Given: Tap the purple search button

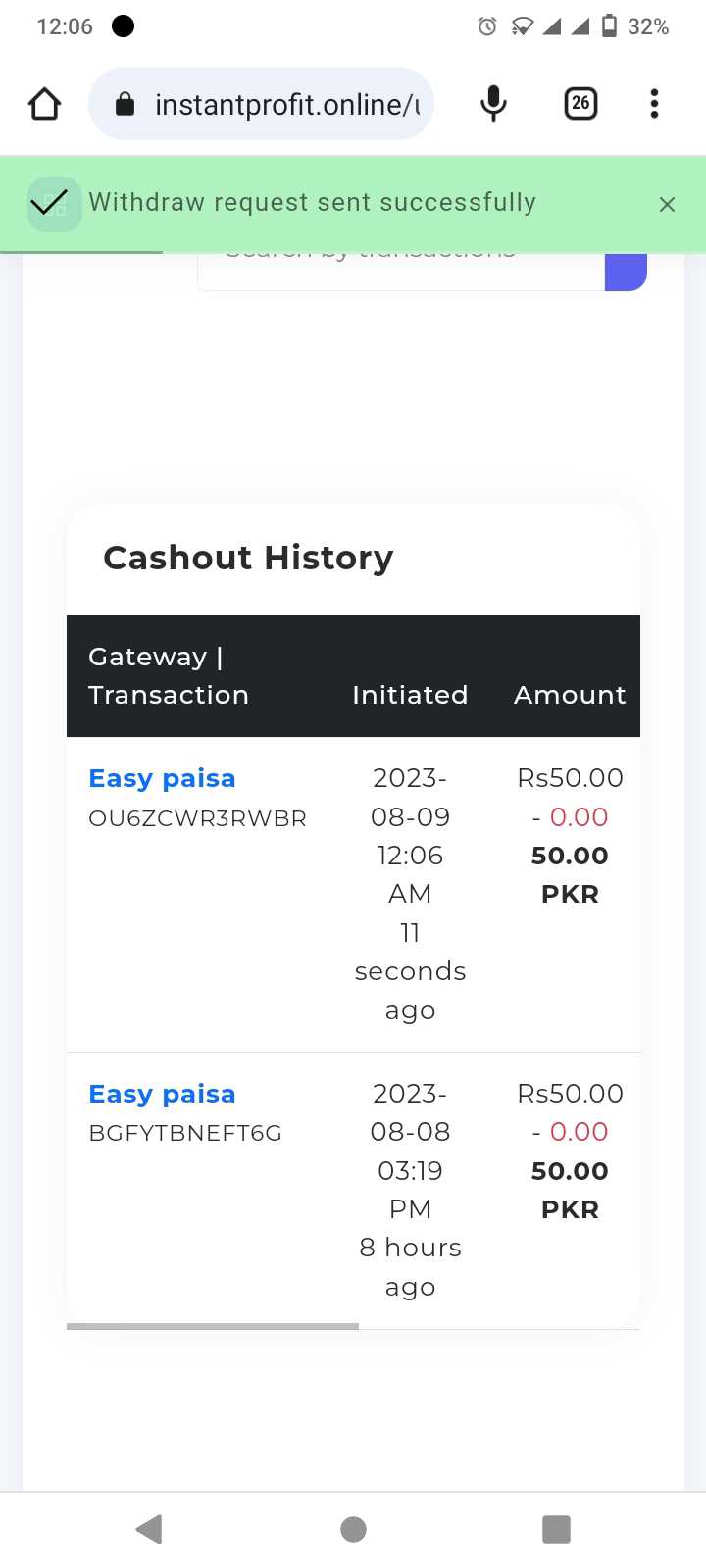Looking at the screenshot, I should tap(626, 271).
